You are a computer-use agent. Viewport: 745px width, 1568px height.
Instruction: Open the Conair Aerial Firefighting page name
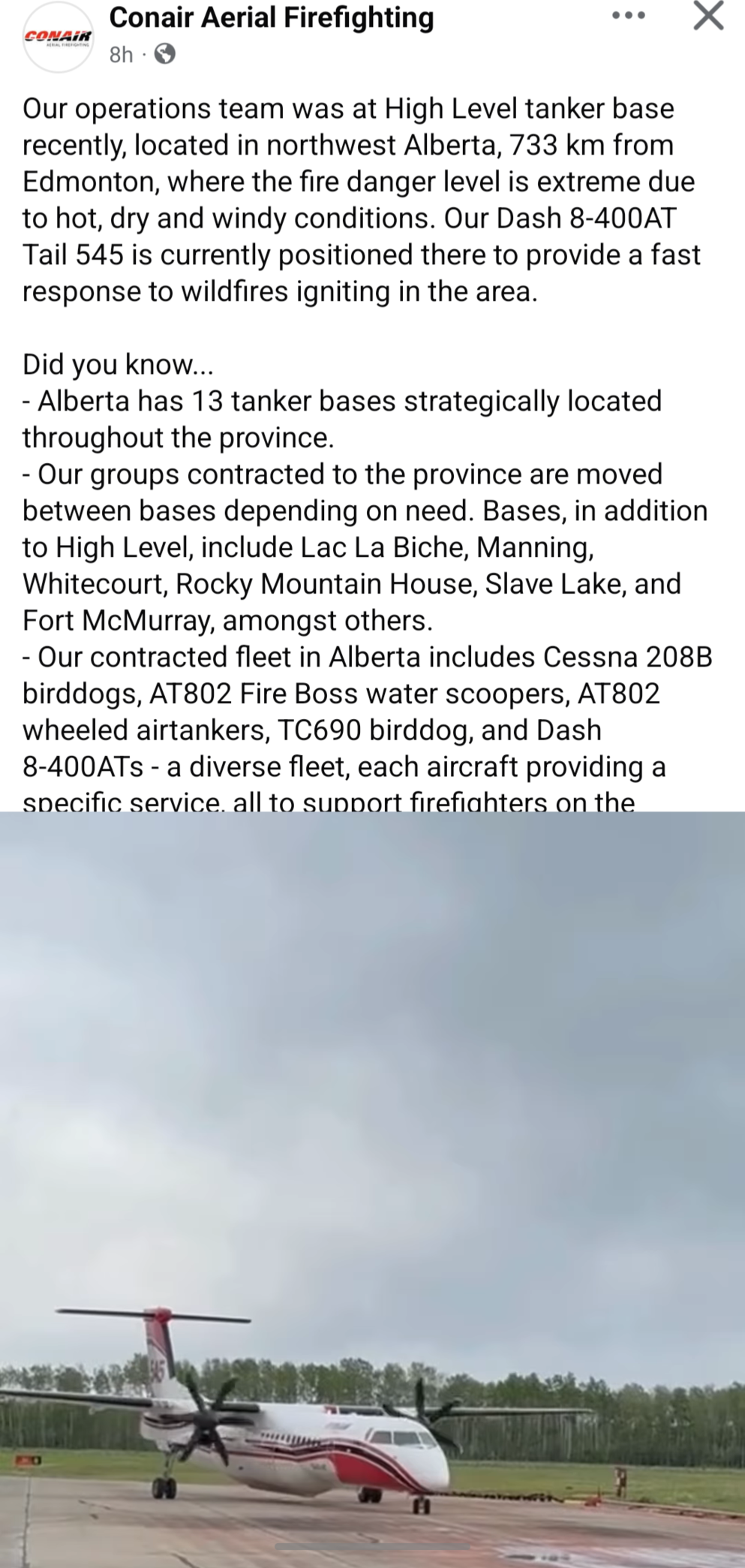272,17
